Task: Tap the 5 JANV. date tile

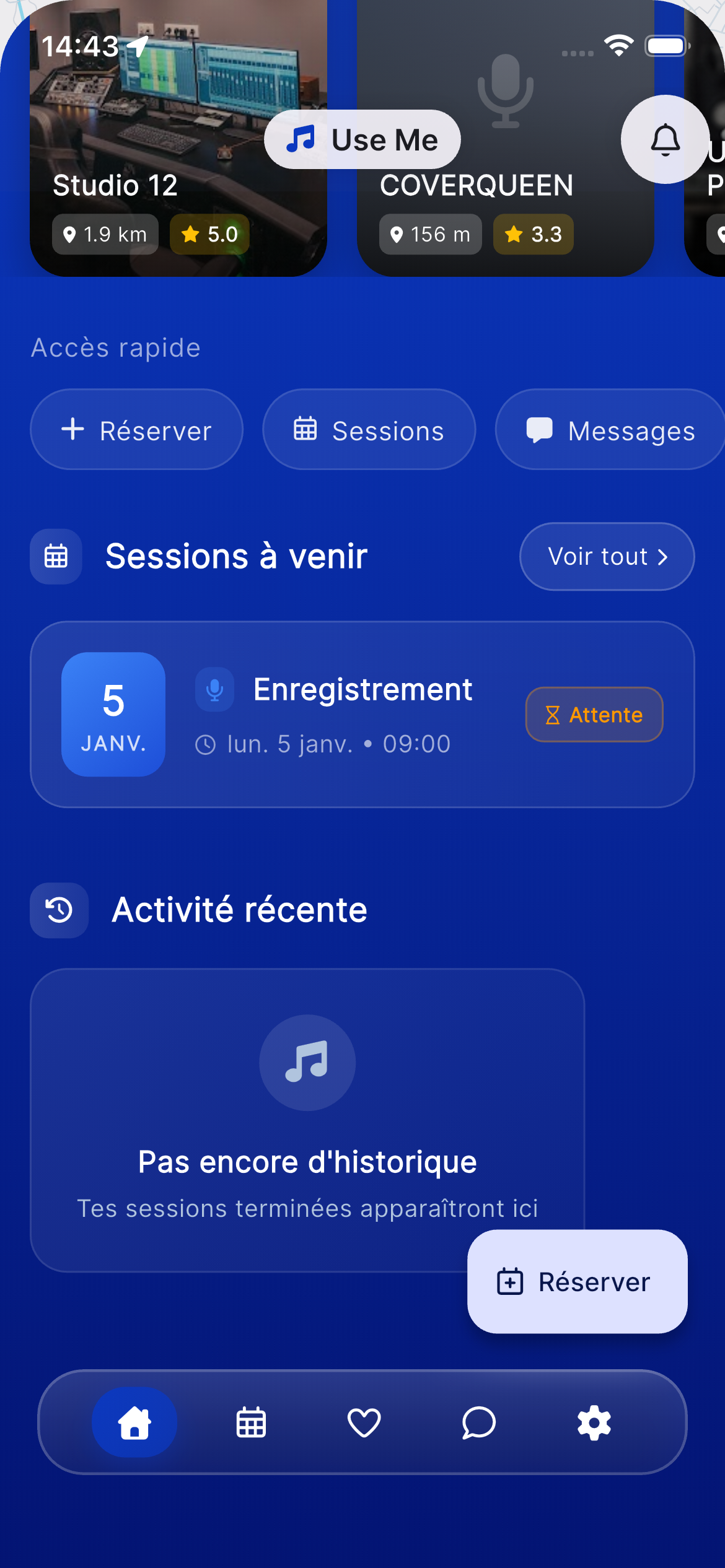Action: point(112,715)
